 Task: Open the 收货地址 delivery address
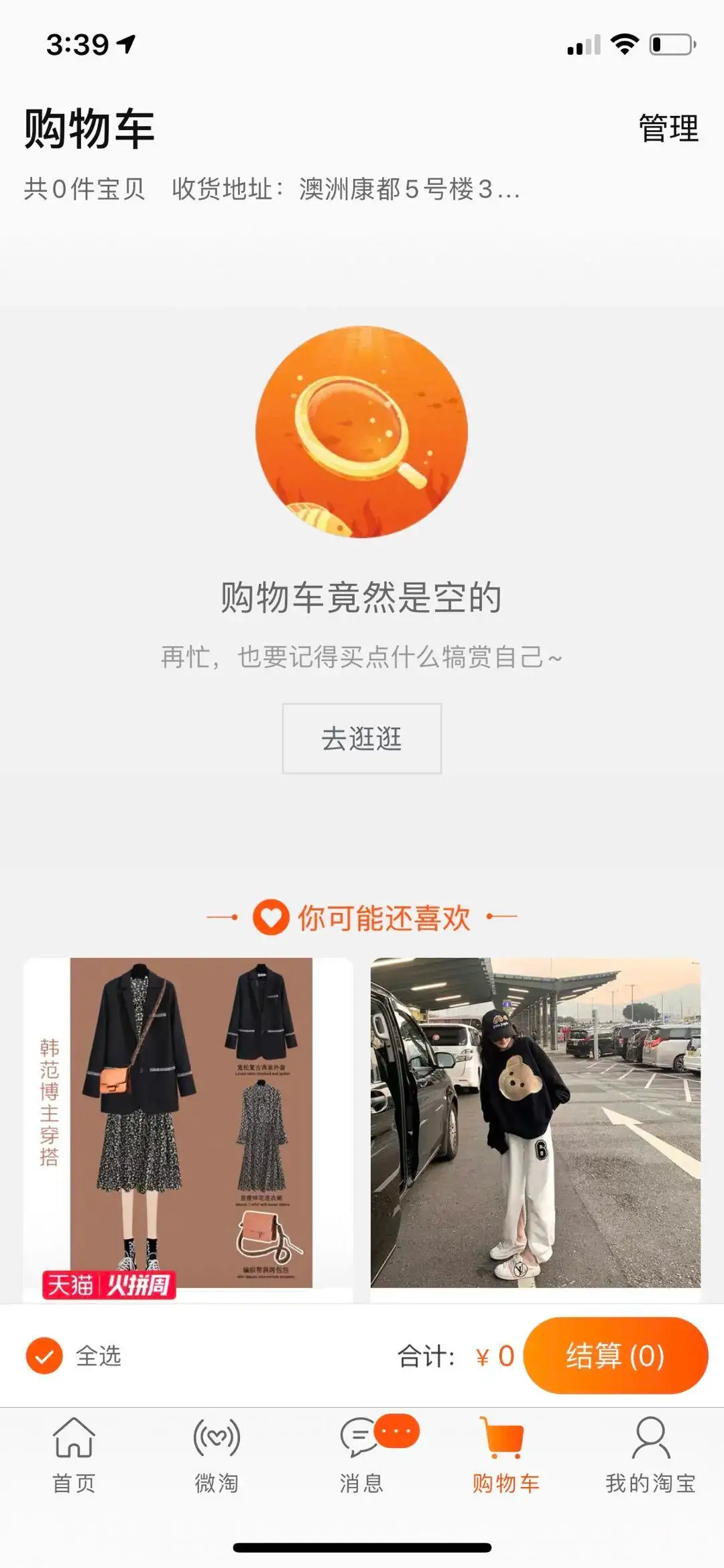click(345, 189)
